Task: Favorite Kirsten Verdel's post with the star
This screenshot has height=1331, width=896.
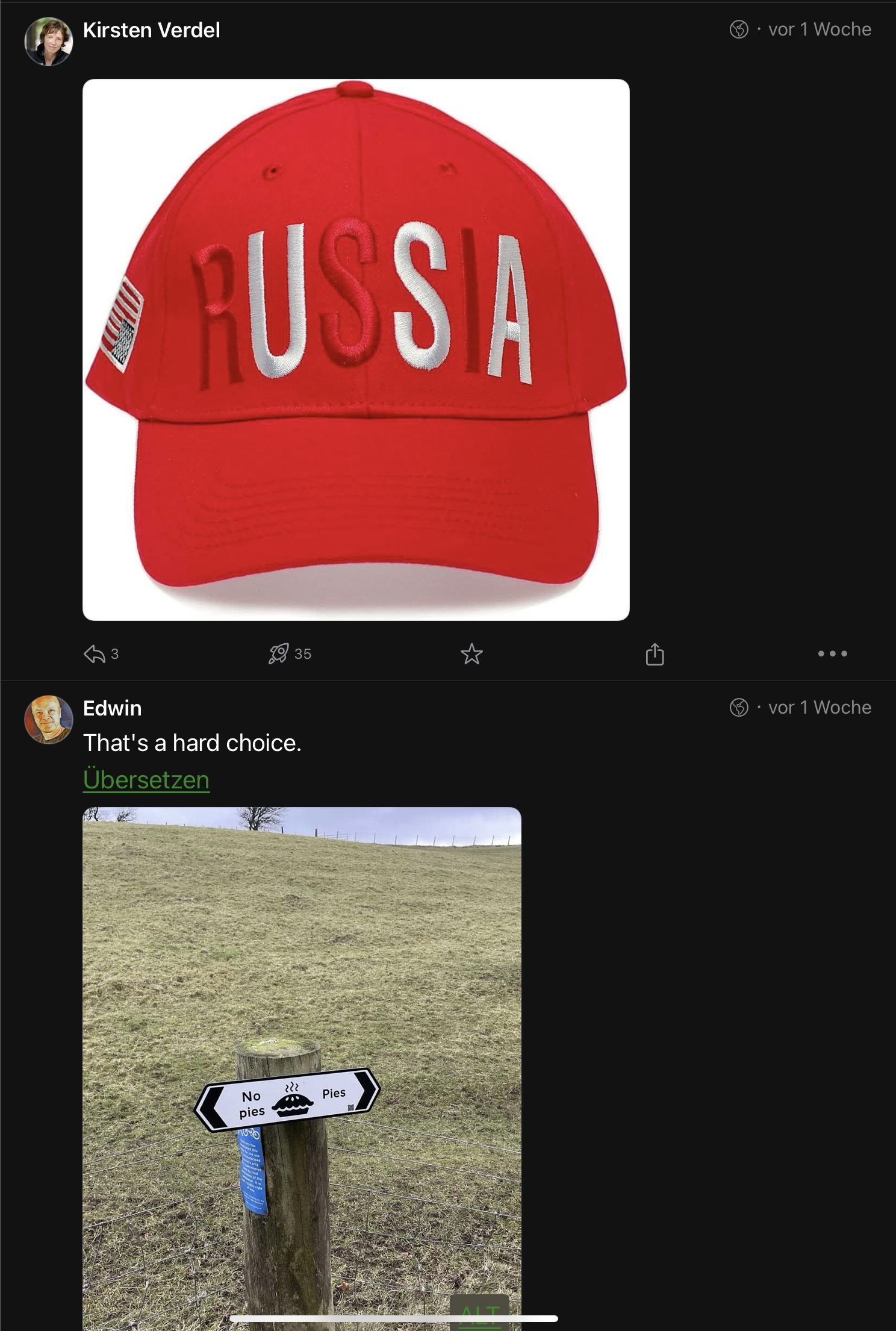Action: 471,654
